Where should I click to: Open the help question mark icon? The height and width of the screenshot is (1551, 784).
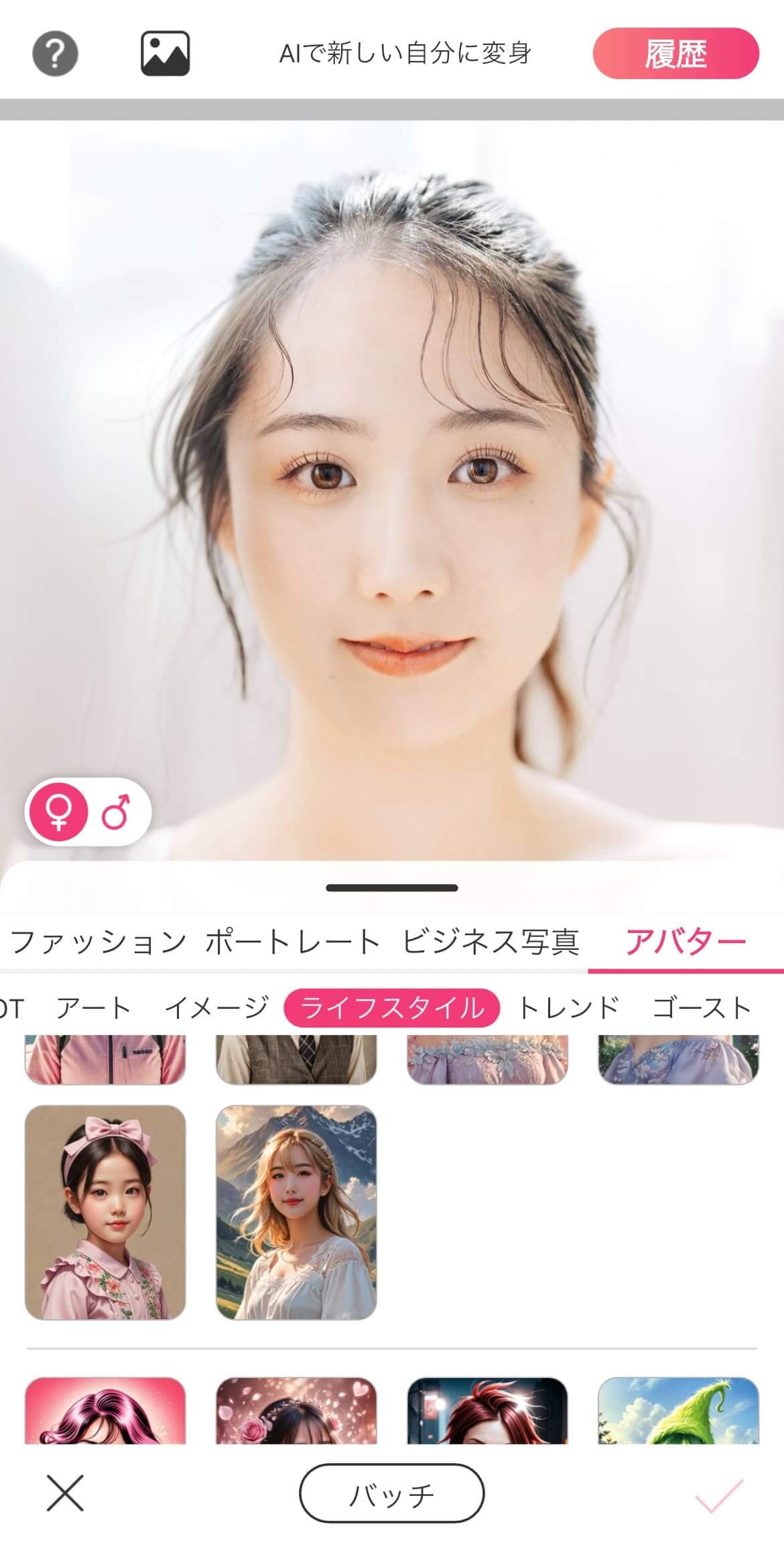pyautogui.click(x=56, y=54)
